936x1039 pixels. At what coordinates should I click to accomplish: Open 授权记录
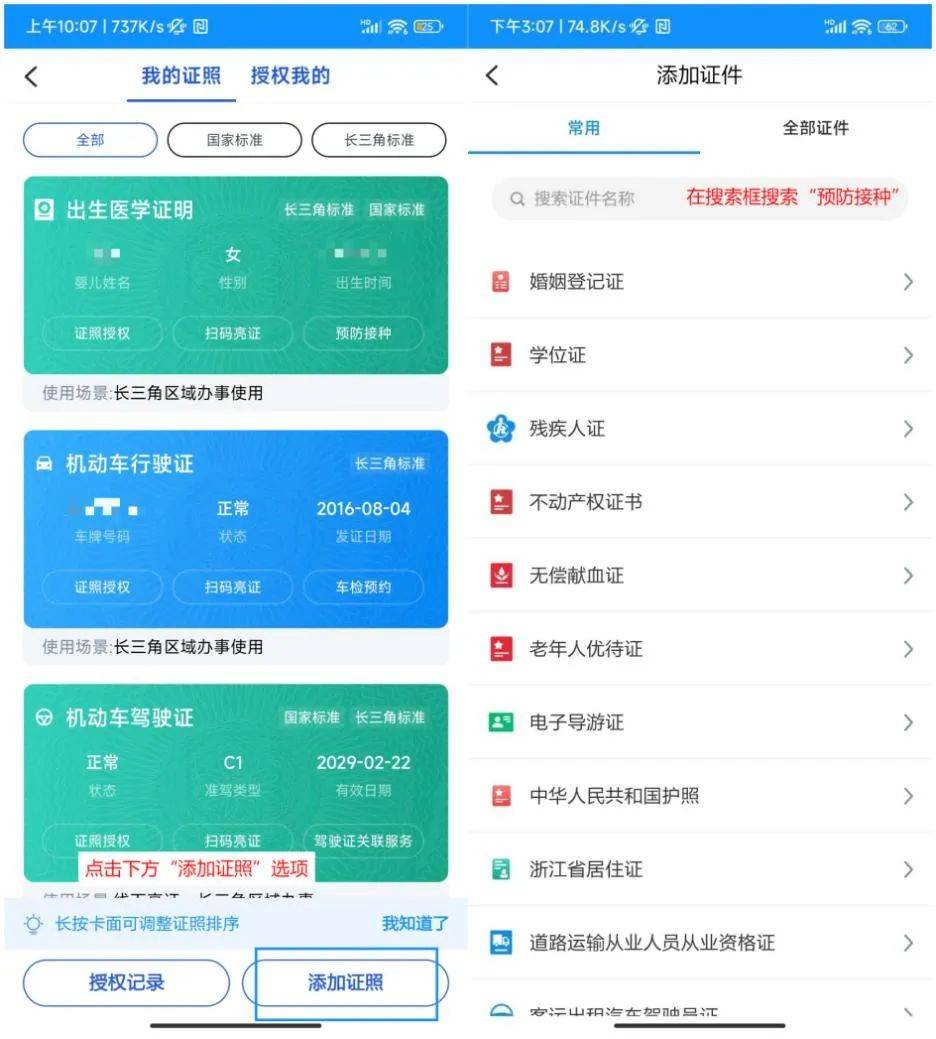(x=125, y=984)
